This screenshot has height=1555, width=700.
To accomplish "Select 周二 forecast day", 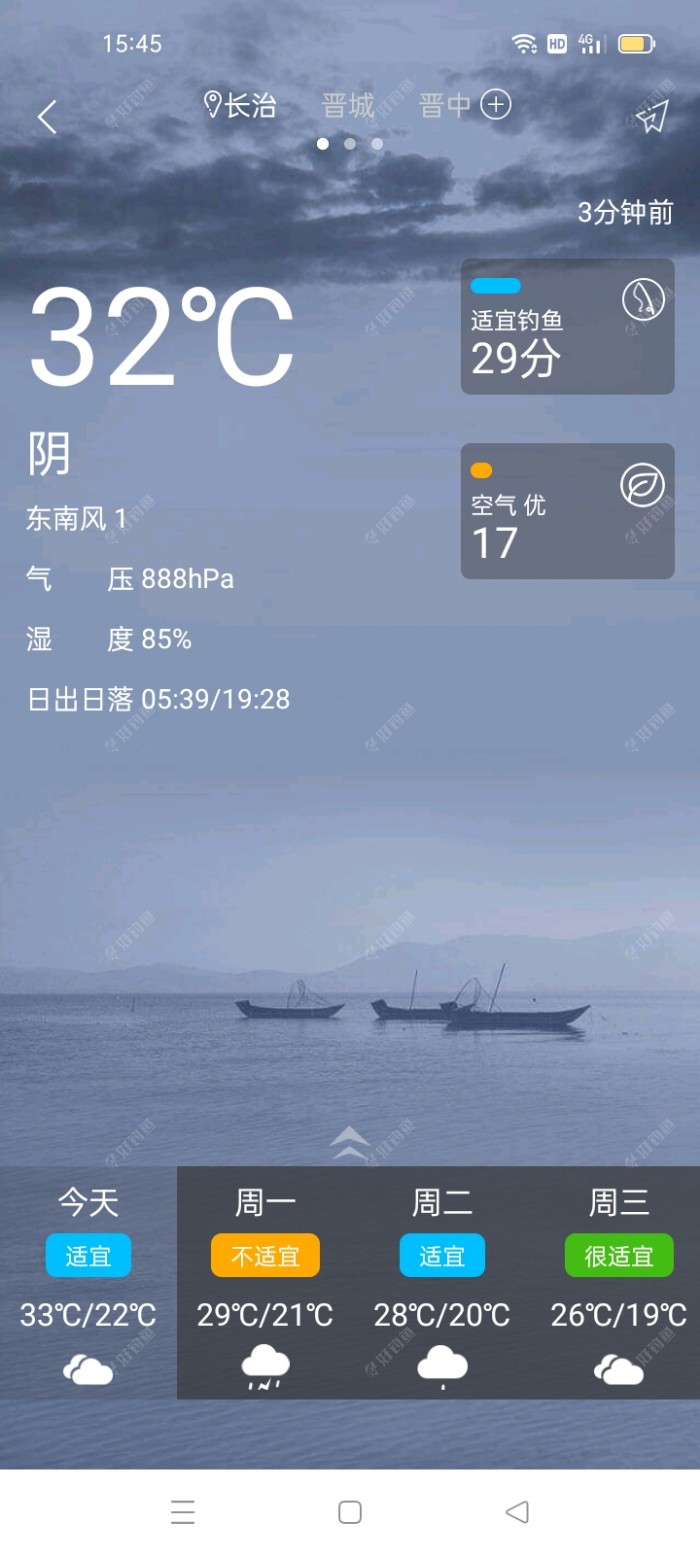I will click(x=442, y=1282).
